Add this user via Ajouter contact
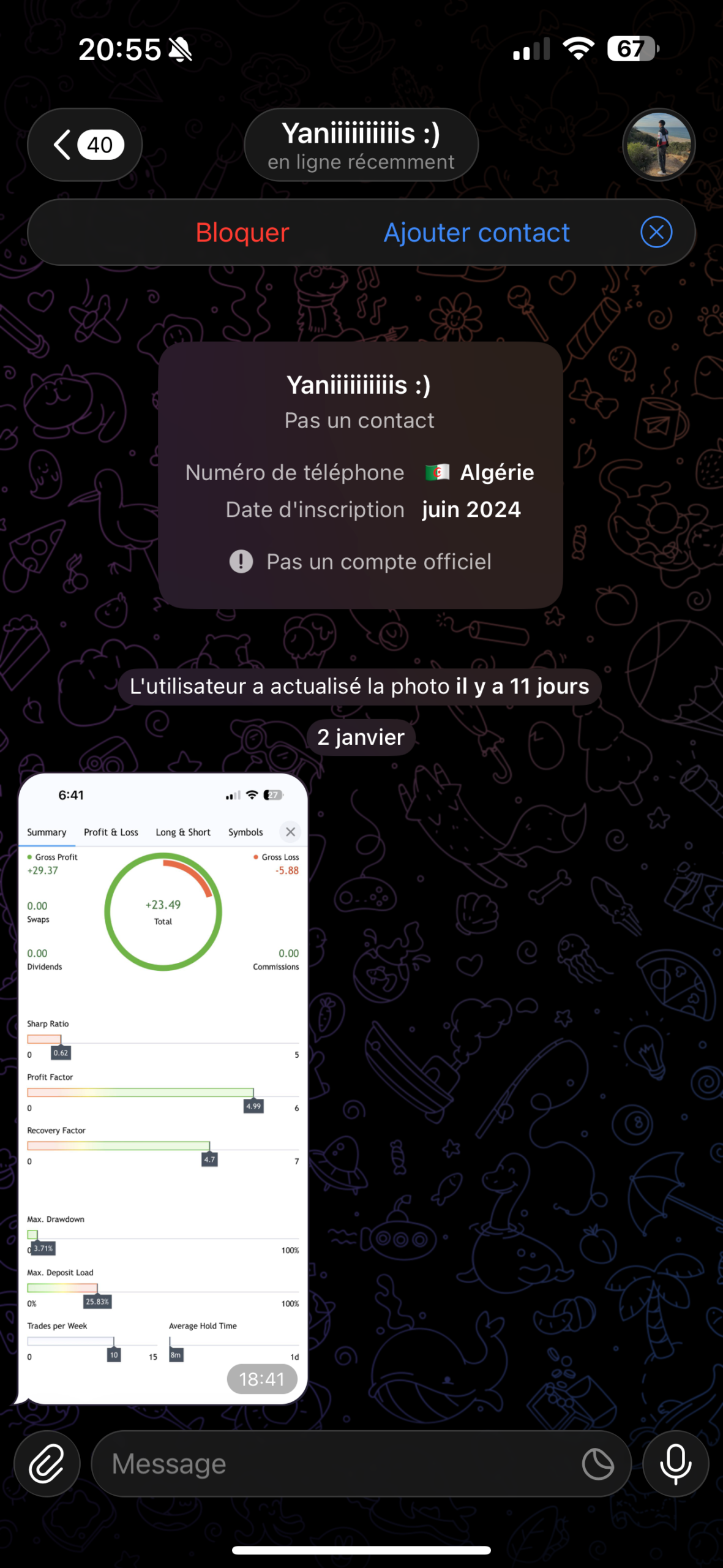 point(476,233)
